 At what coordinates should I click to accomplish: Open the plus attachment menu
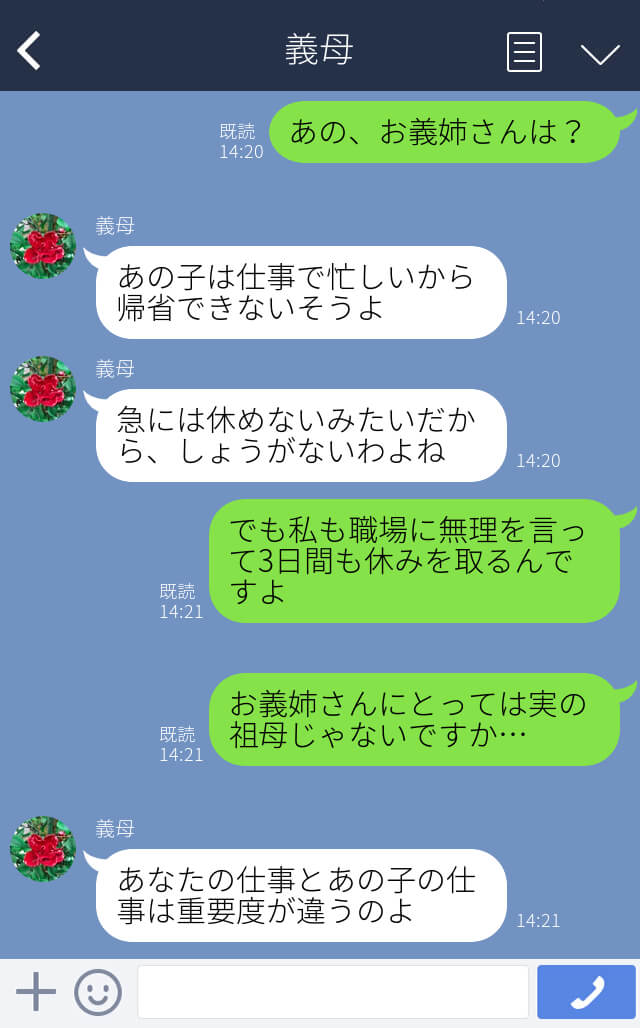click(36, 992)
